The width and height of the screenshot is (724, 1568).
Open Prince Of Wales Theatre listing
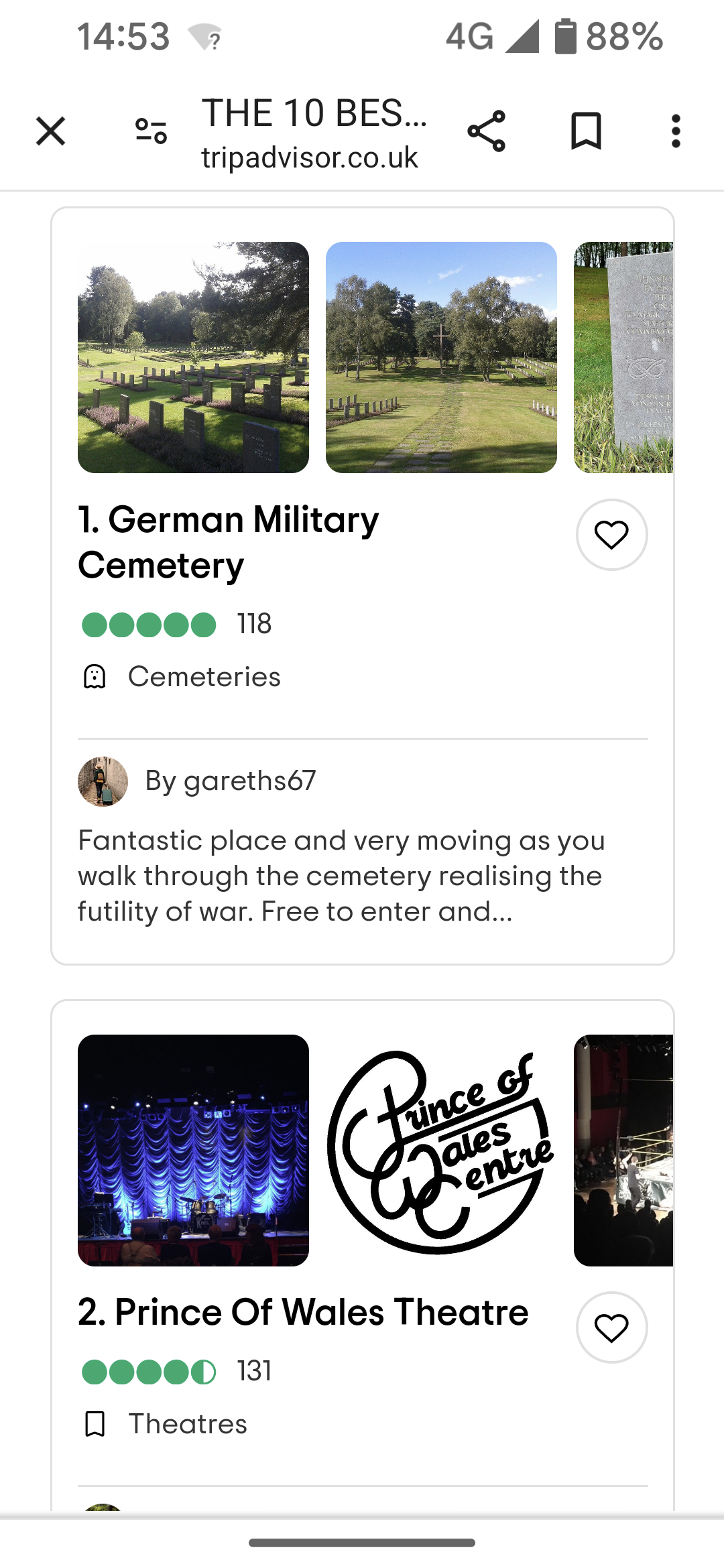[x=303, y=1312]
